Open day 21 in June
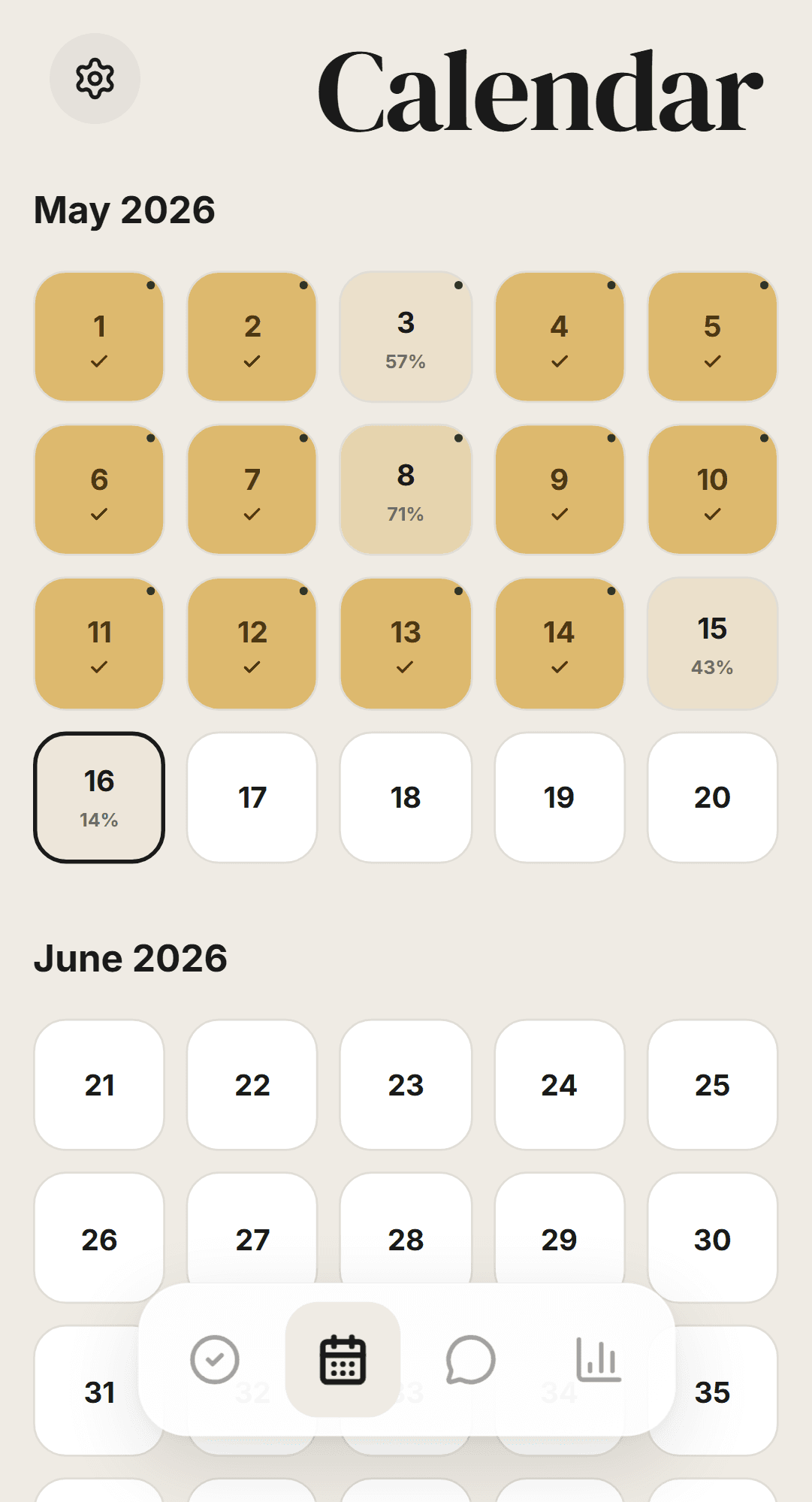The image size is (812, 1502). click(99, 1085)
